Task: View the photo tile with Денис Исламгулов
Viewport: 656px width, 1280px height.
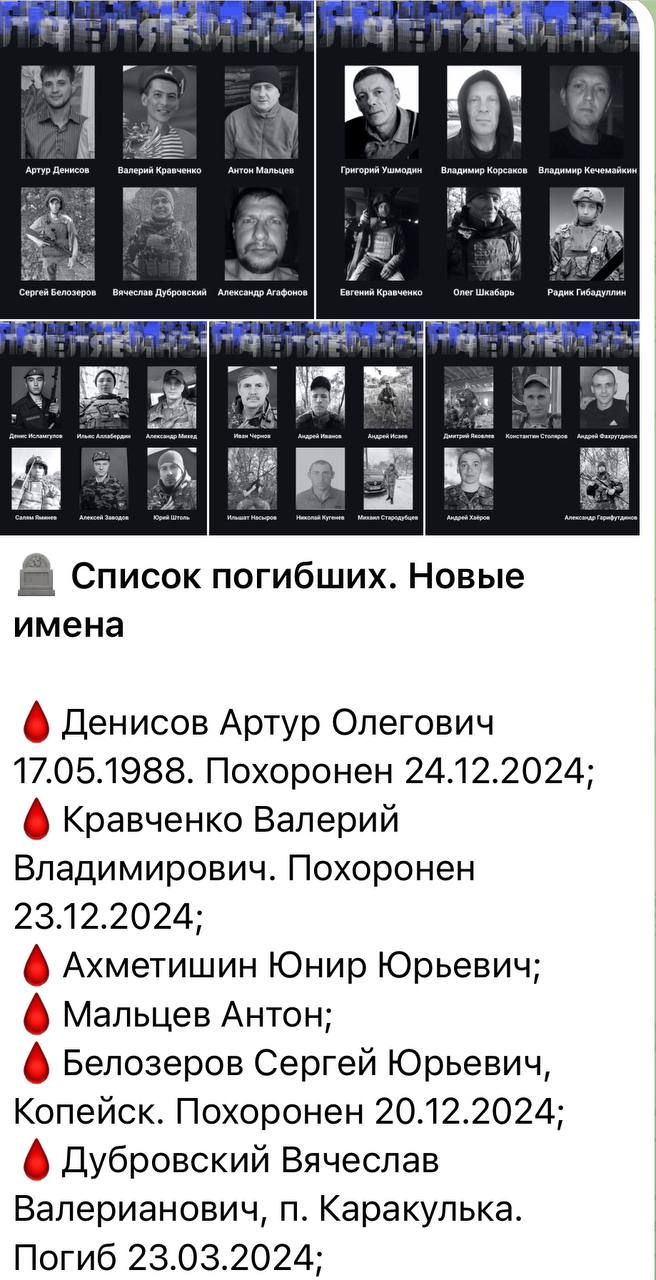Action: click(103, 428)
